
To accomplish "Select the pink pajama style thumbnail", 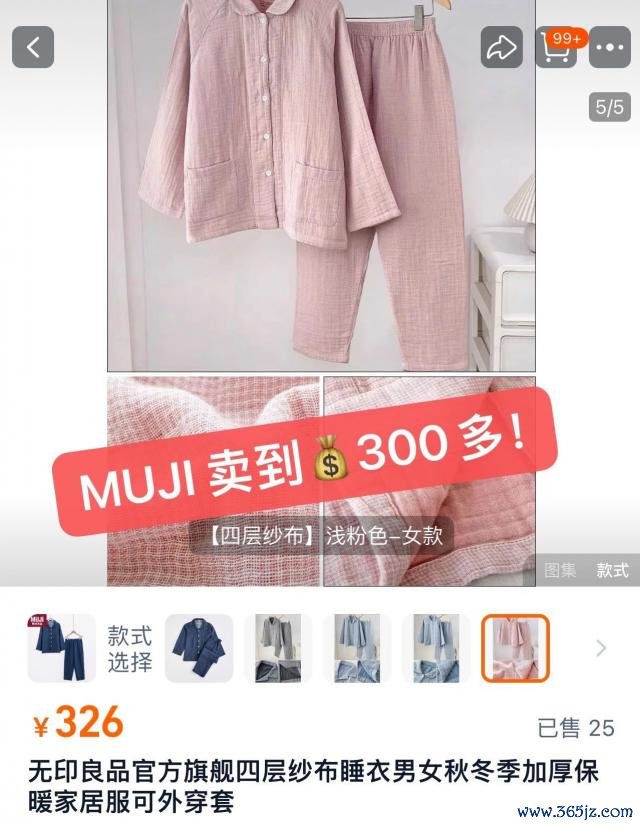I will pos(515,648).
